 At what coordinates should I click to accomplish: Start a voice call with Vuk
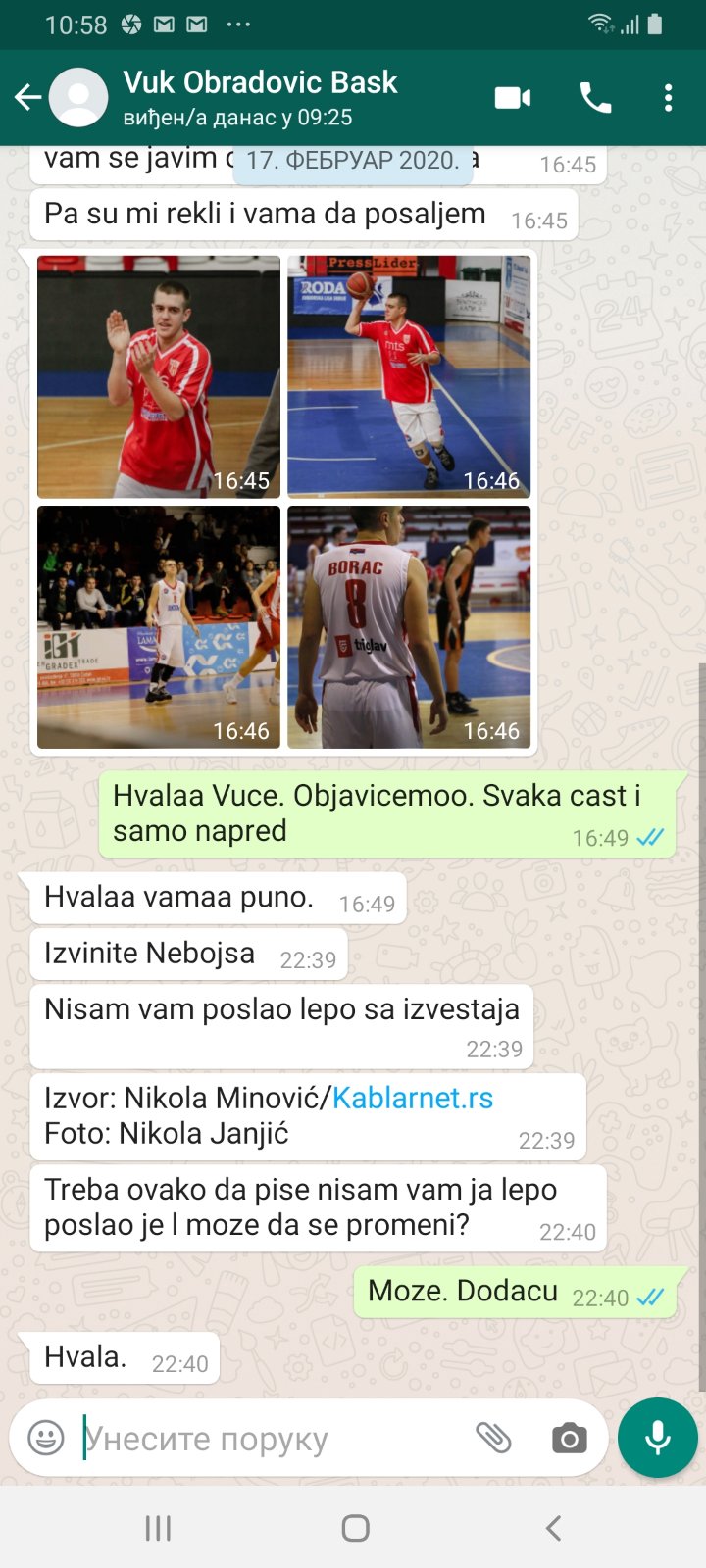click(x=595, y=97)
